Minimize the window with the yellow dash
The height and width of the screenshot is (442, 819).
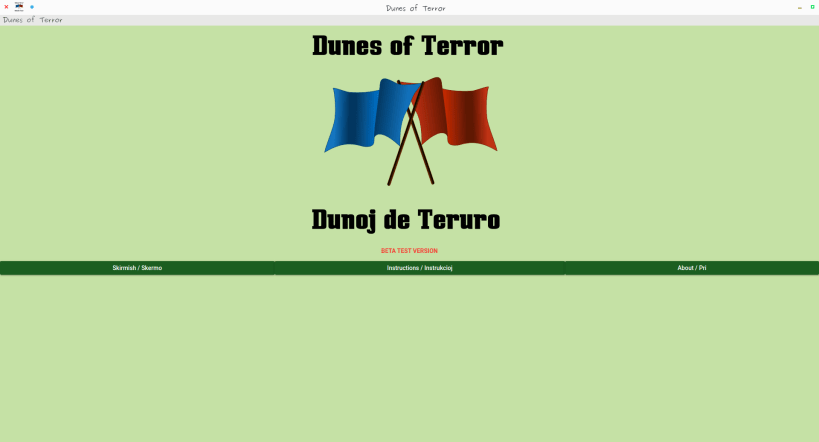point(800,7)
